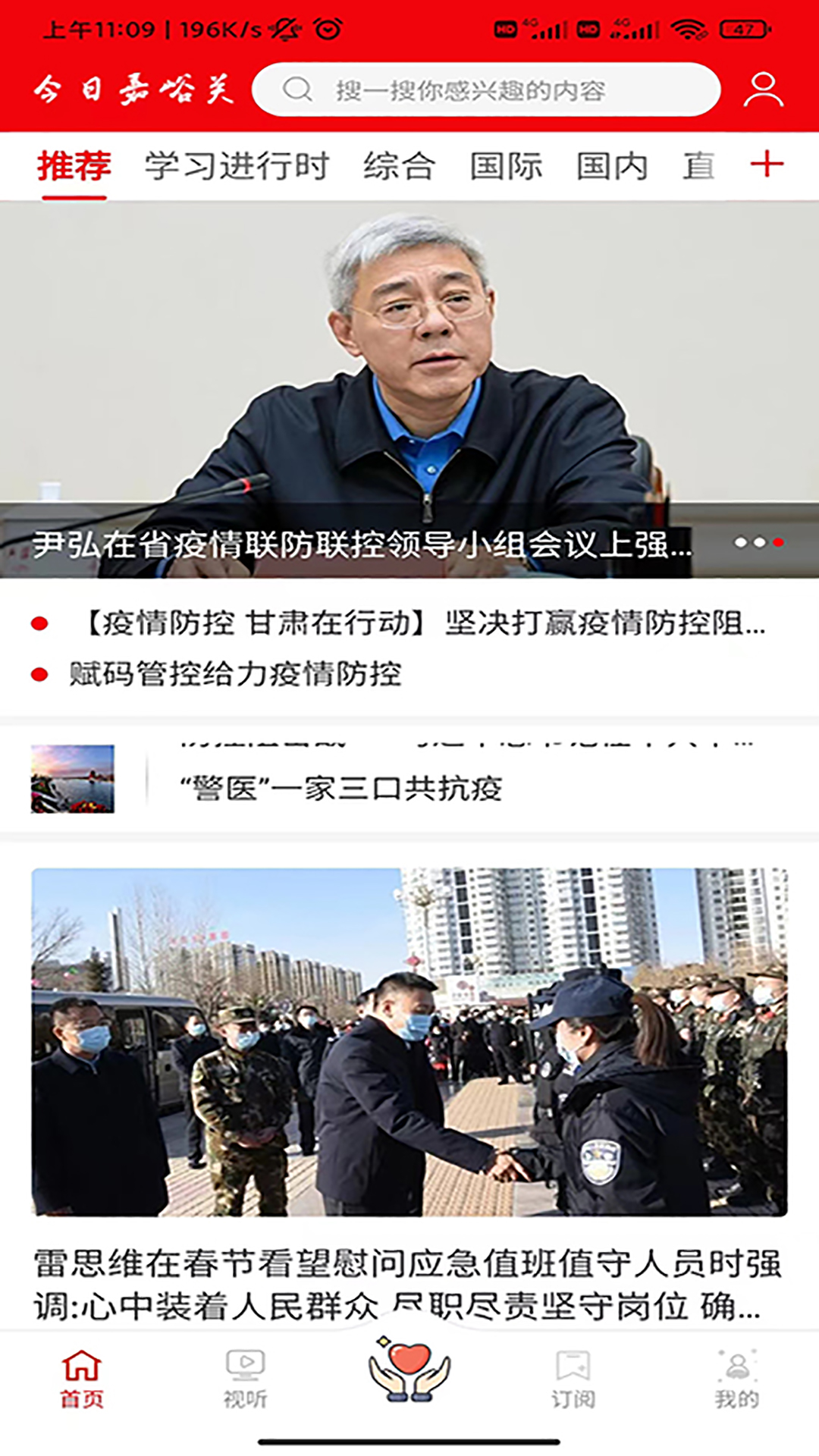
Task: Open the 警医一家三口共抗疫 article
Action: tap(341, 789)
